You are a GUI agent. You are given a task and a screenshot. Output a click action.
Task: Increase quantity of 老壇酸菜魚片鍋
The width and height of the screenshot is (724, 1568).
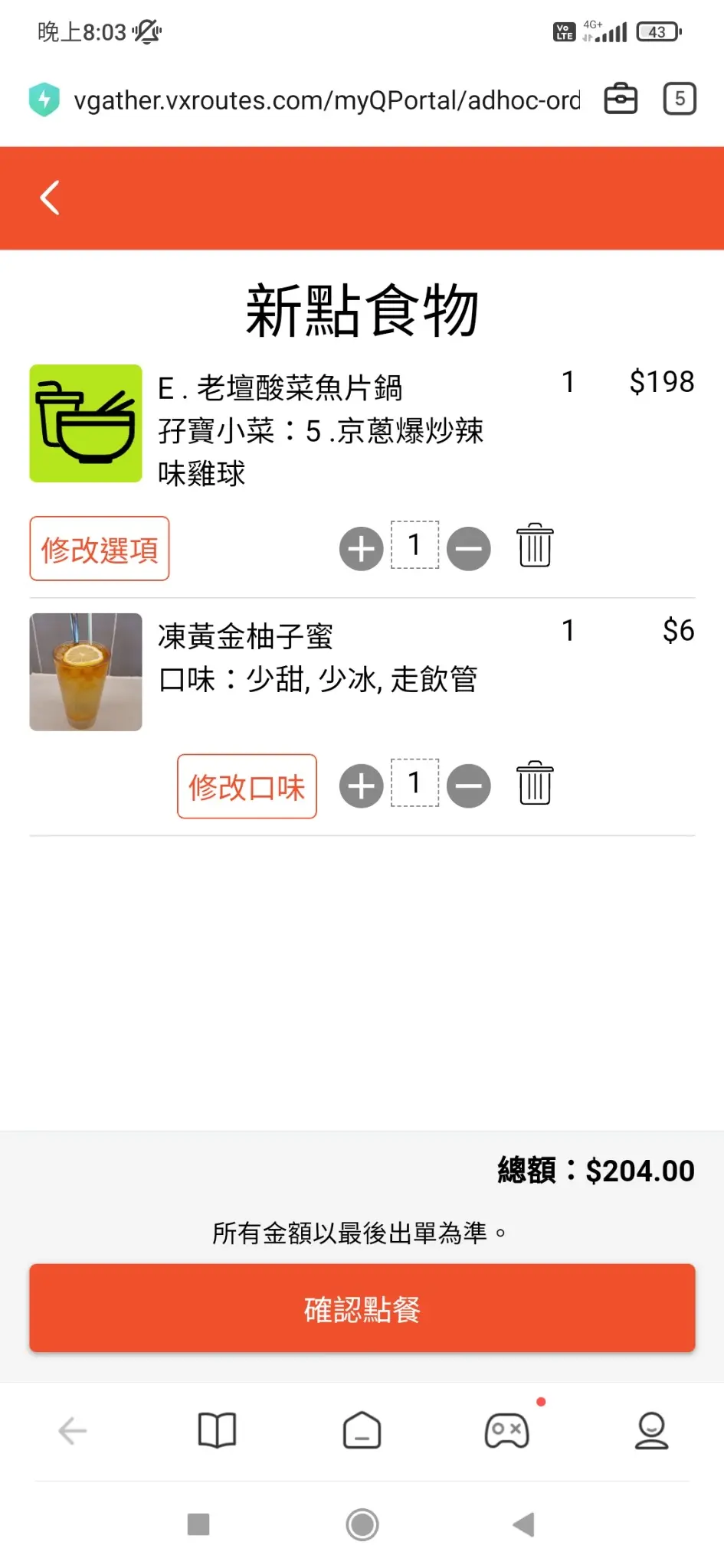(361, 549)
